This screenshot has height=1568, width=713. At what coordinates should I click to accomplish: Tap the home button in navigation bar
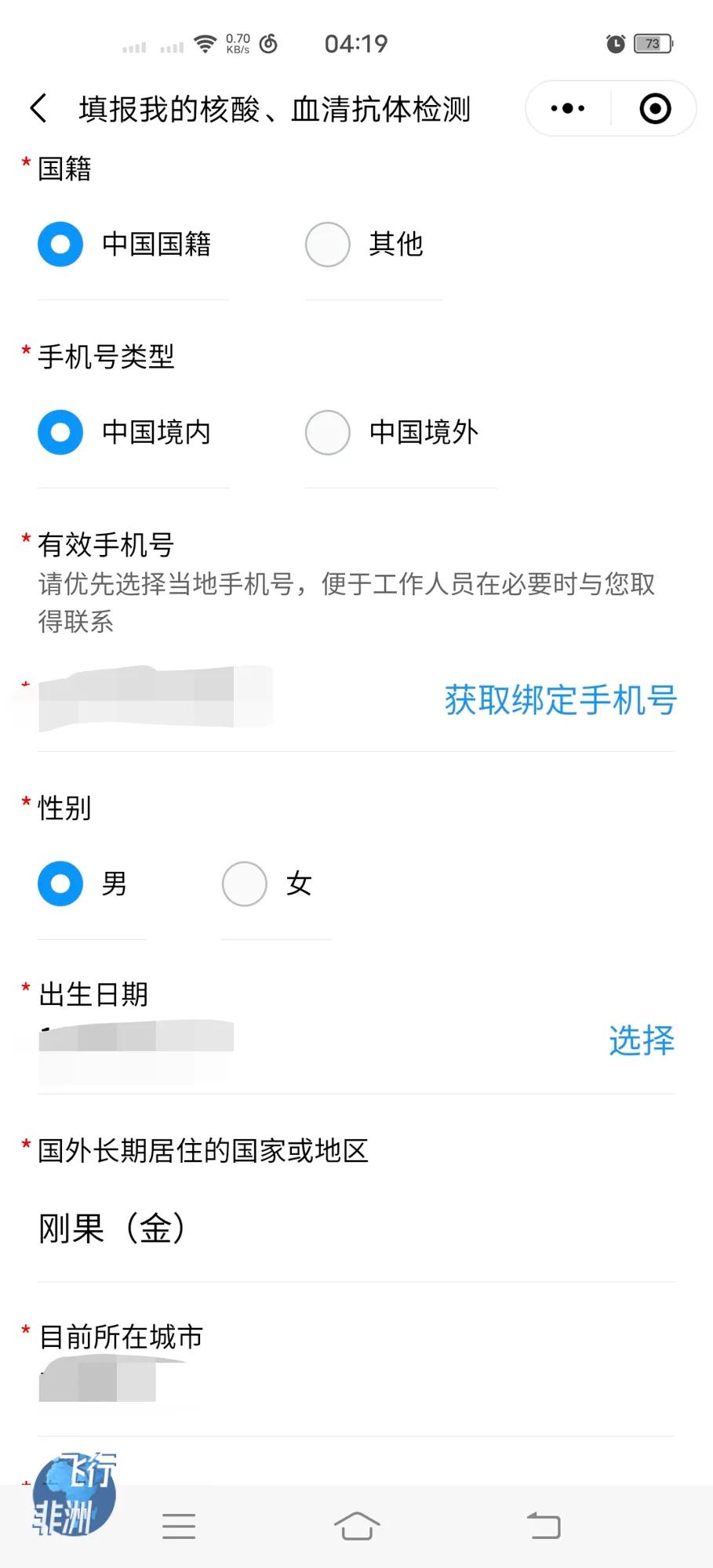coord(357,1526)
